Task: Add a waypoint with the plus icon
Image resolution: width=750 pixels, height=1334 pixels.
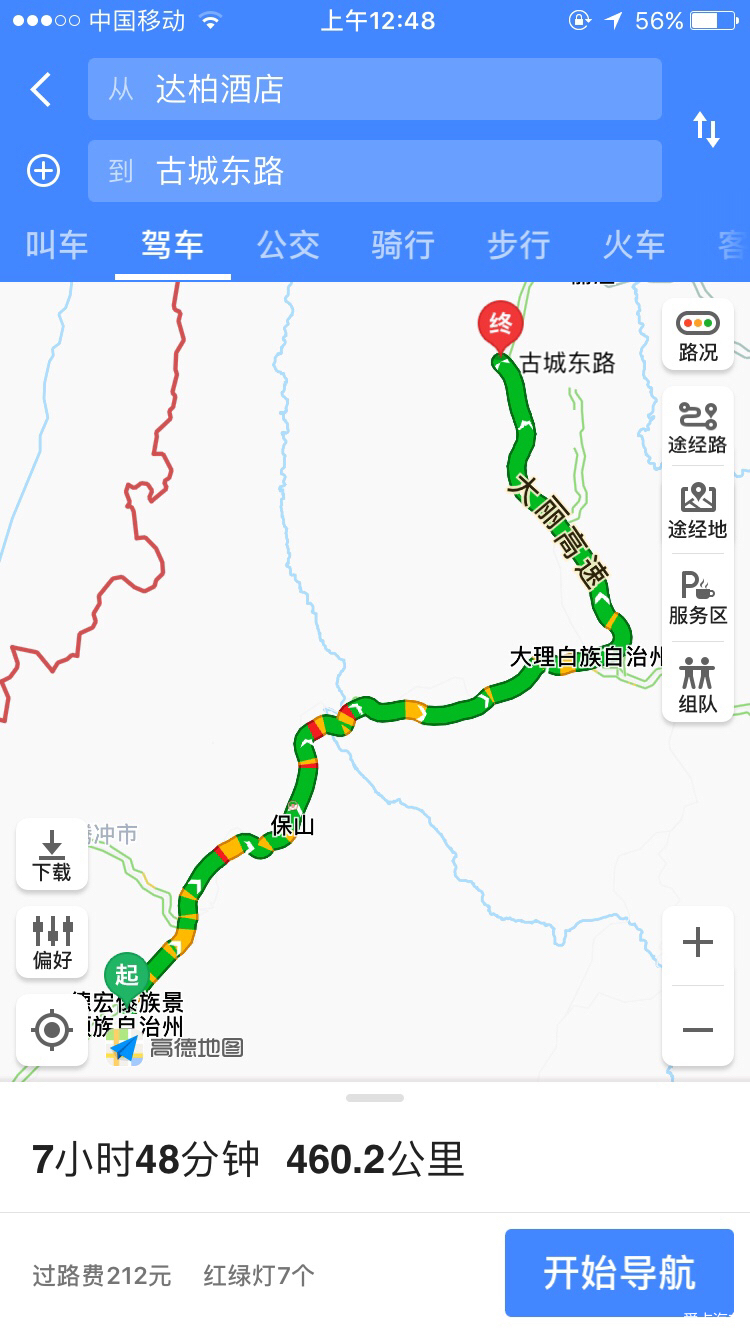Action: [43, 171]
